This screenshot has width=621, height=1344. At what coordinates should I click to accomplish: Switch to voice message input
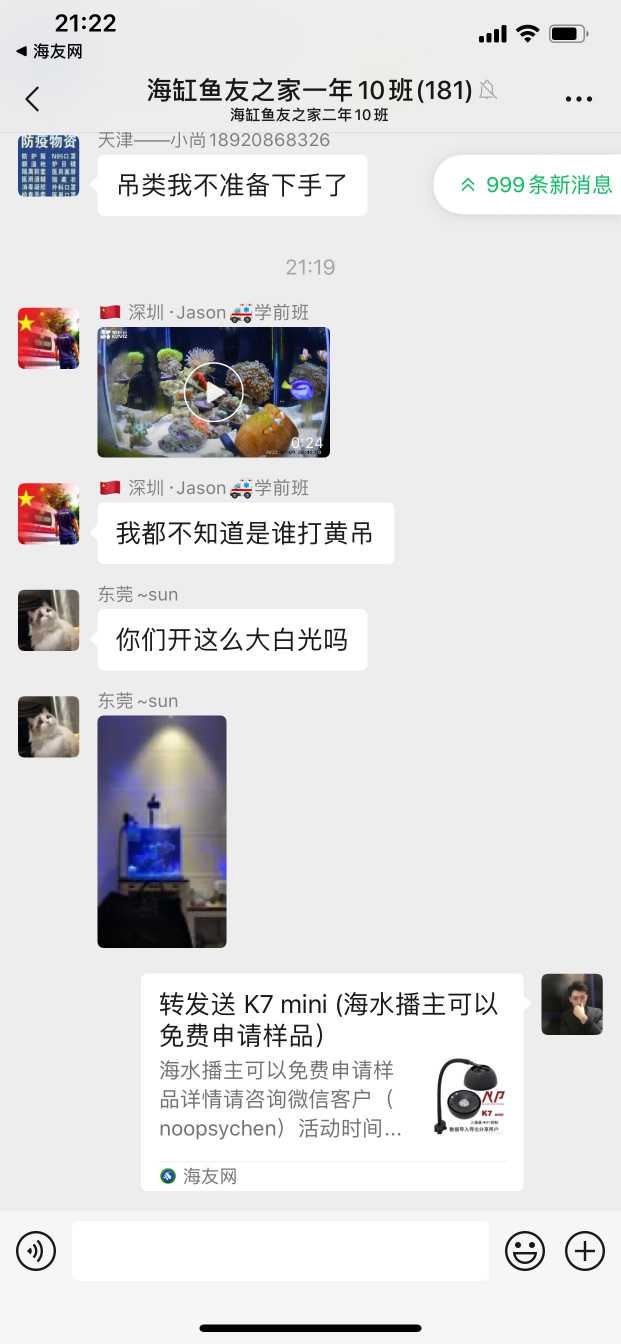[x=36, y=1251]
